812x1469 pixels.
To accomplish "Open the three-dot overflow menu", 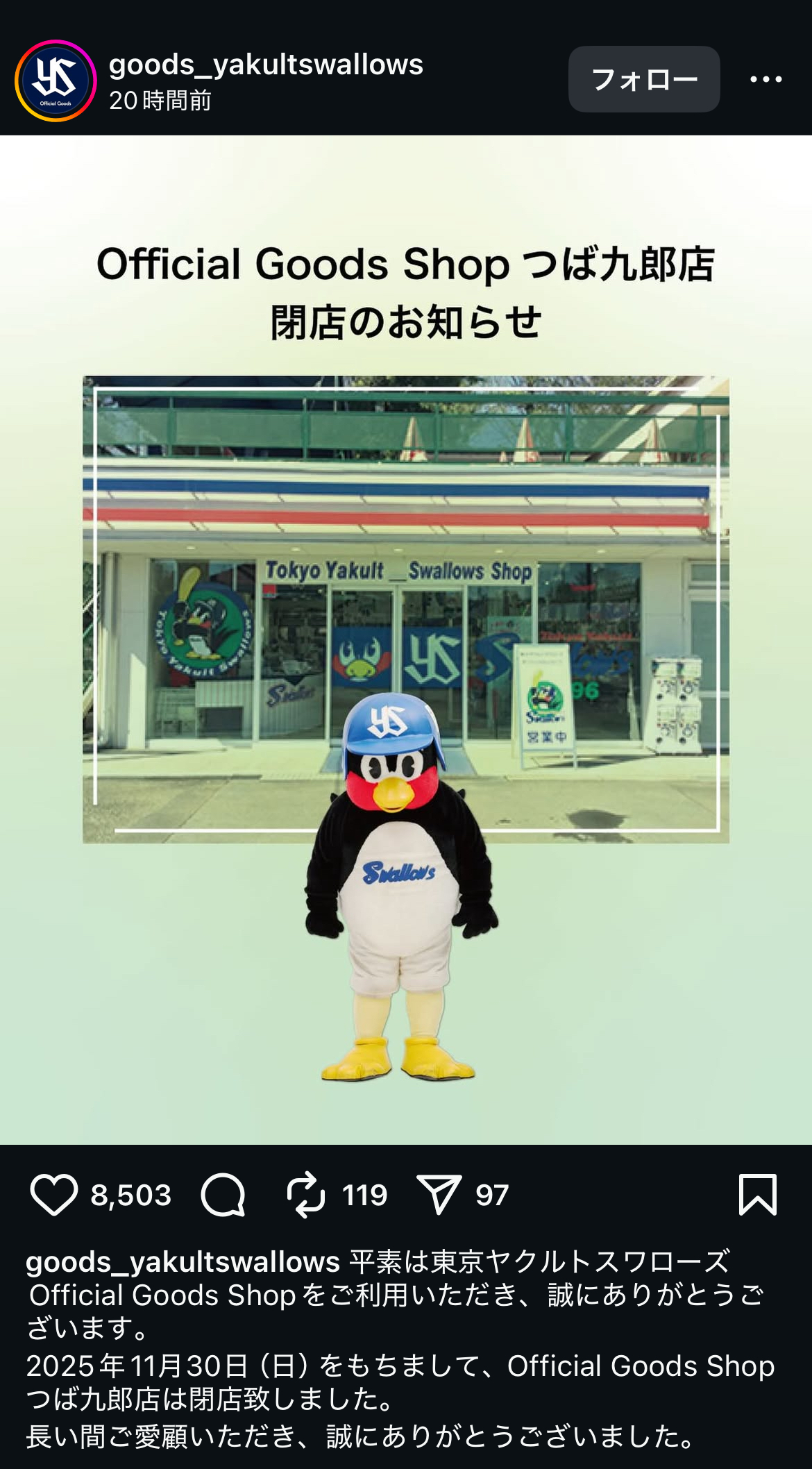I will click(766, 80).
